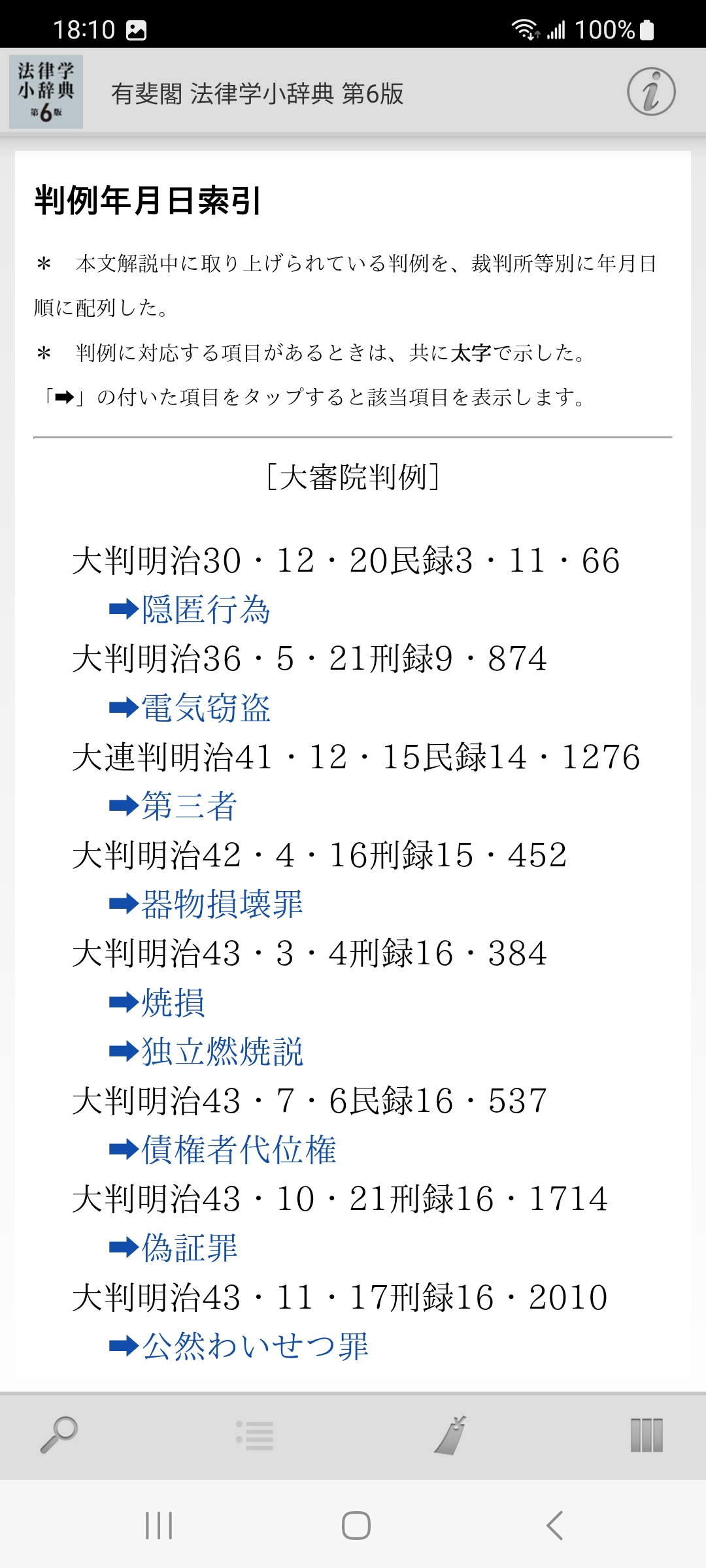Open the bookmark tag toolbar icon

(451, 1435)
